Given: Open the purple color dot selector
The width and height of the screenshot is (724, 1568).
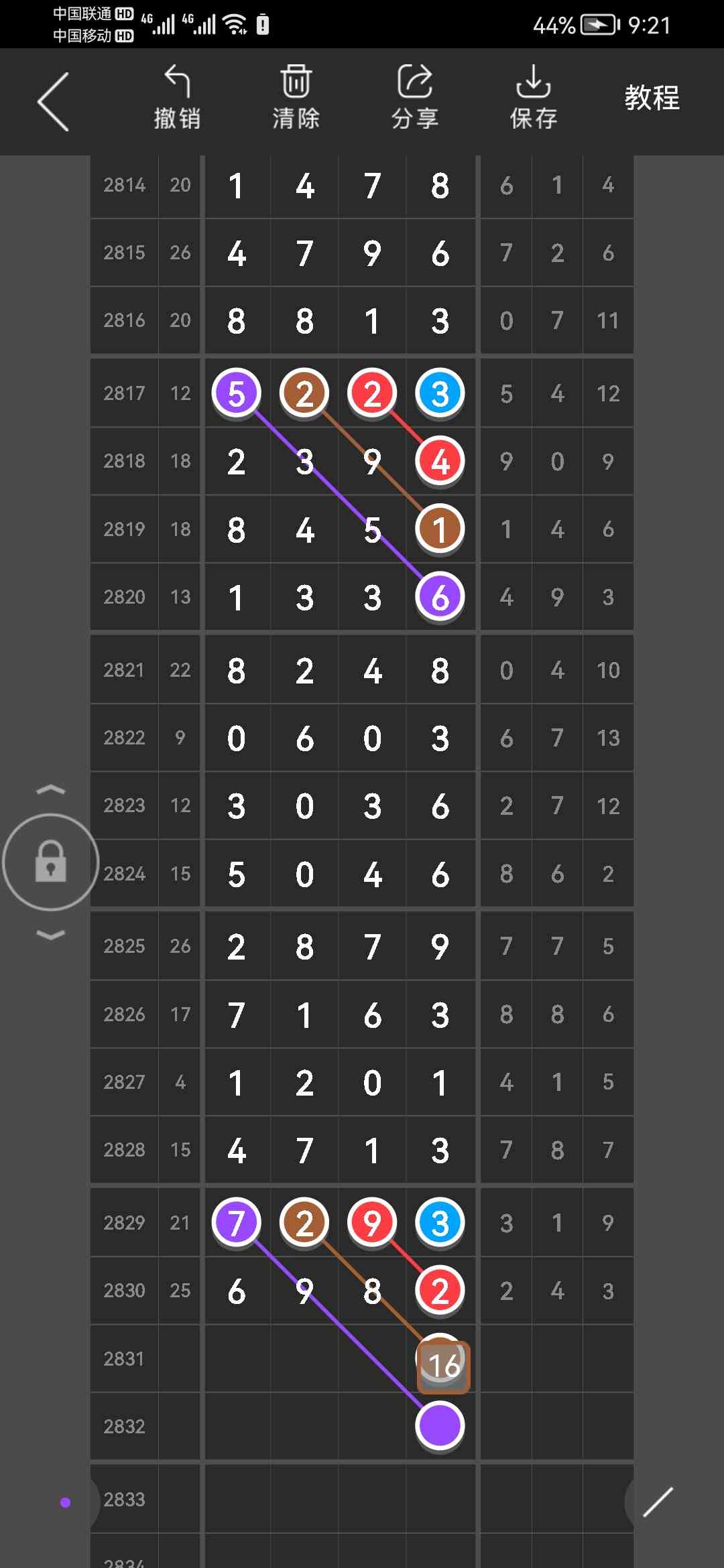Looking at the screenshot, I should click(x=65, y=1502).
